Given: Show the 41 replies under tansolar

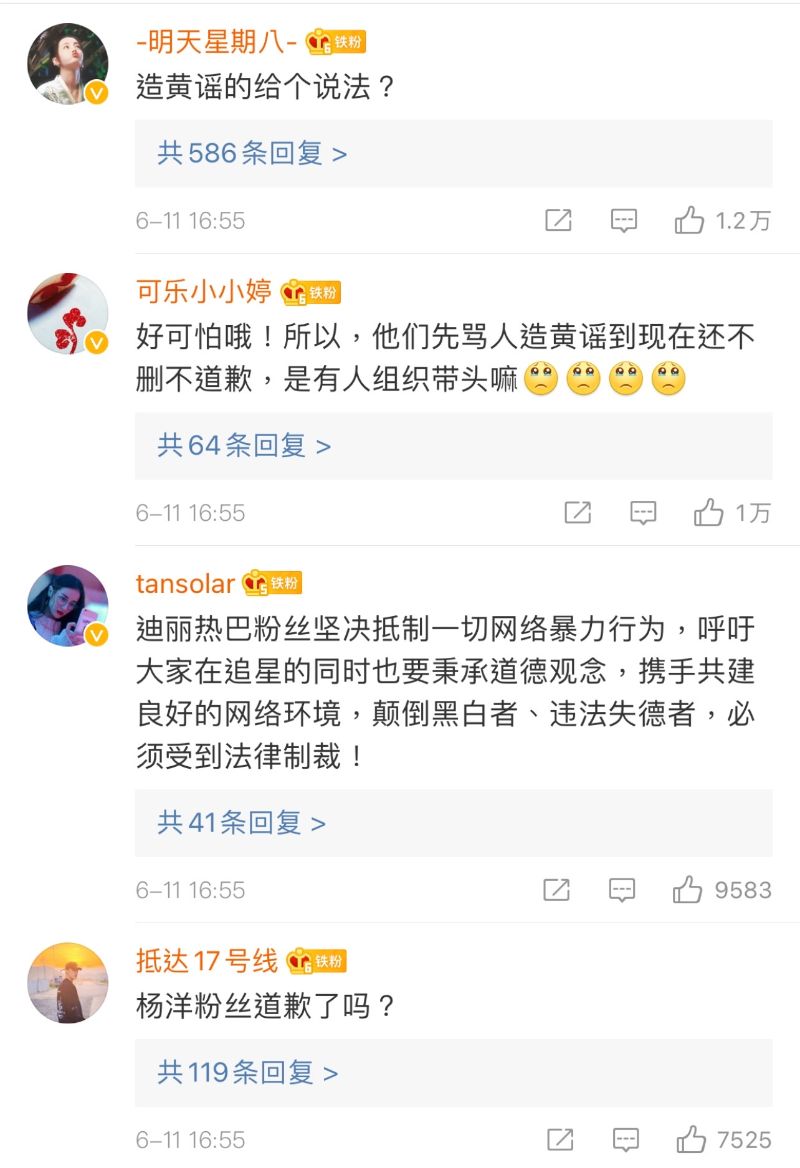Looking at the screenshot, I should 242,822.
